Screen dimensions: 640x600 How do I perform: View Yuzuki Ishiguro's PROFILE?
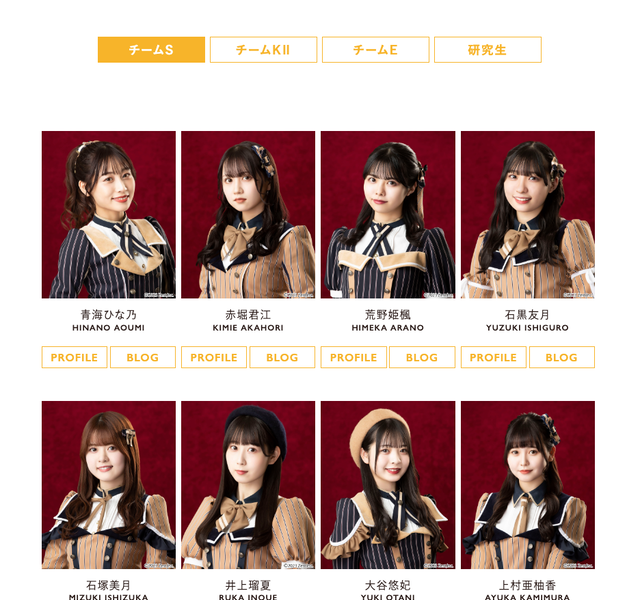pyautogui.click(x=493, y=357)
